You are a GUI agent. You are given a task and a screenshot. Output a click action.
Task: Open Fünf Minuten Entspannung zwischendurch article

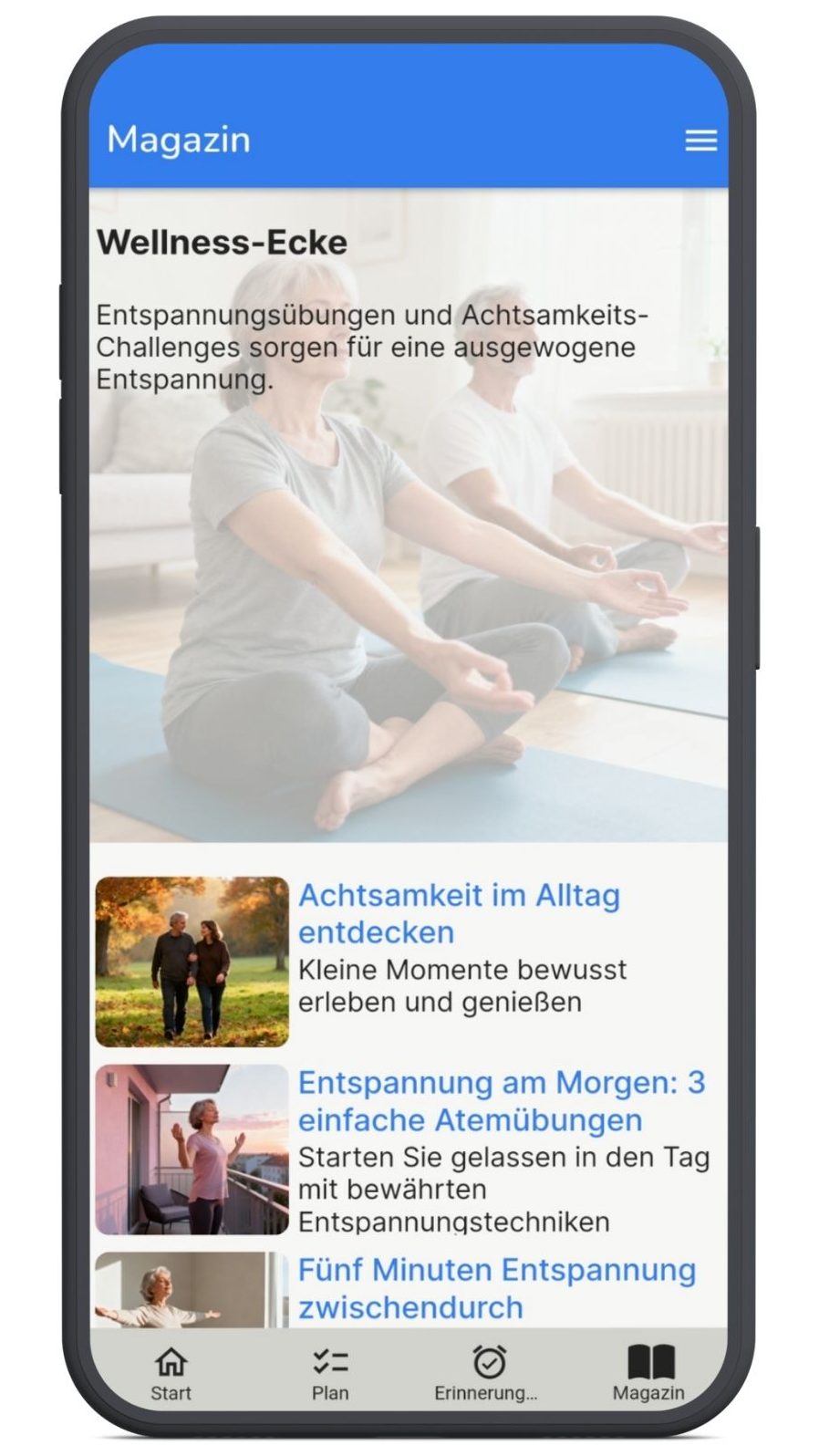coord(496,1287)
